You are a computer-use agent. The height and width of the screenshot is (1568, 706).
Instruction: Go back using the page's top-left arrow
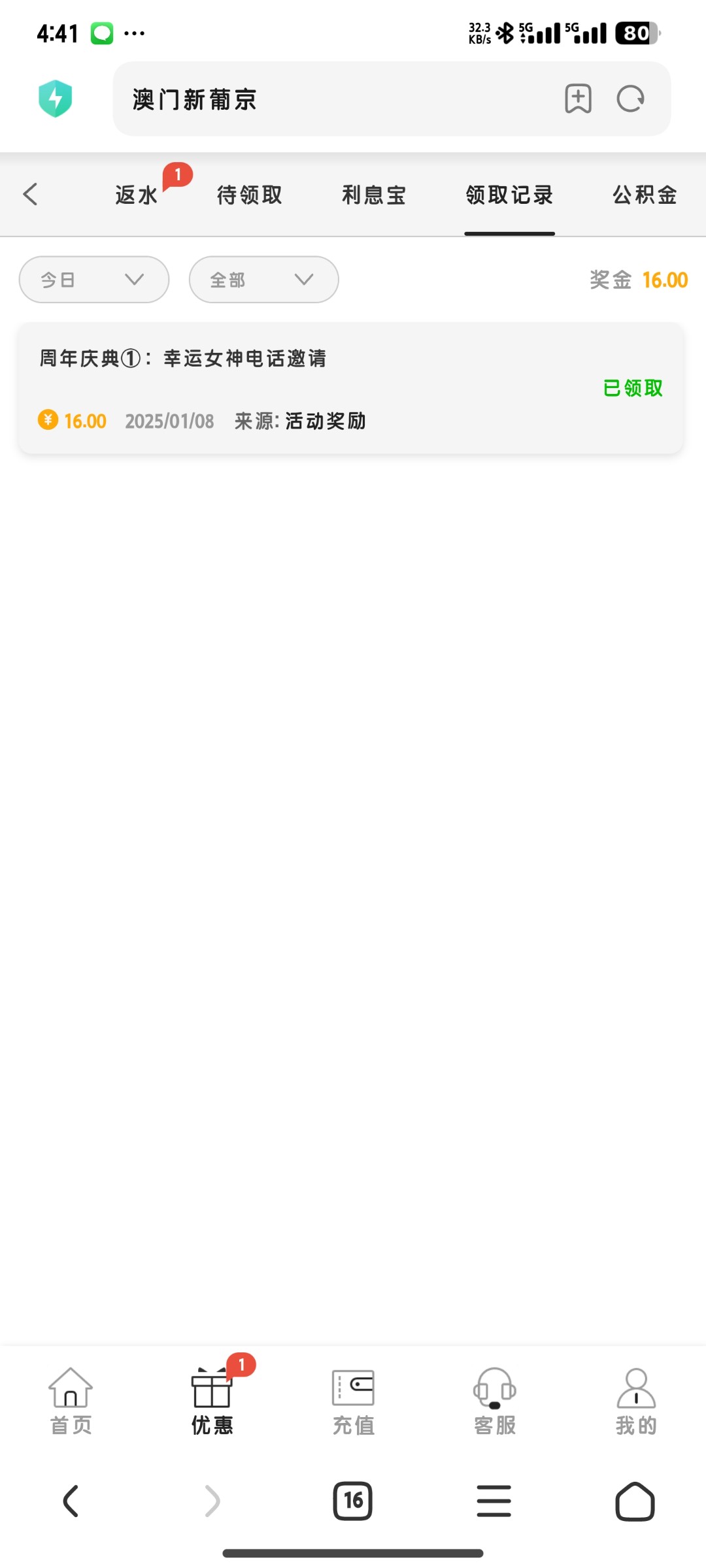[30, 194]
